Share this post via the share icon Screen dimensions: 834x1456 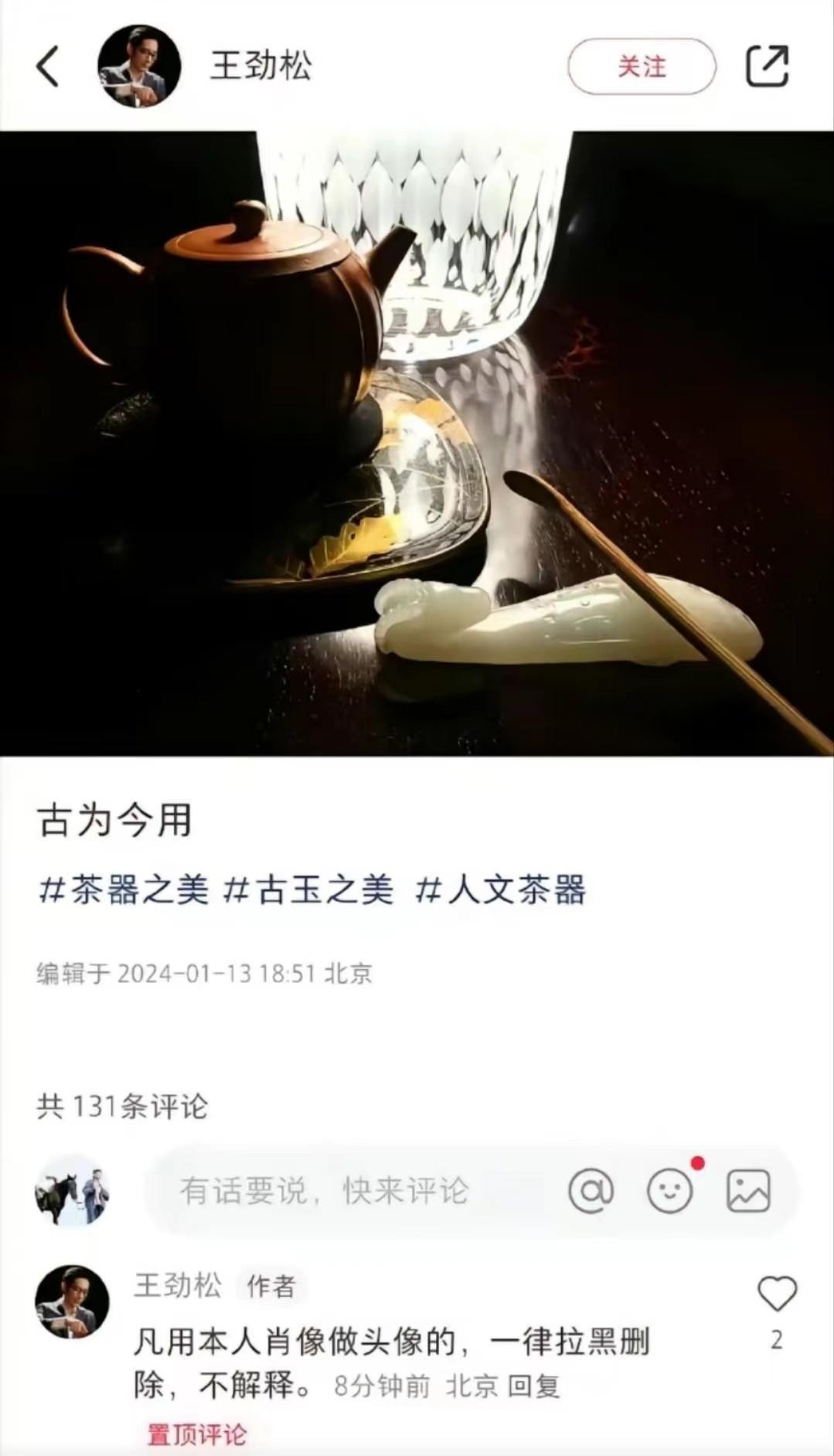coord(767,66)
